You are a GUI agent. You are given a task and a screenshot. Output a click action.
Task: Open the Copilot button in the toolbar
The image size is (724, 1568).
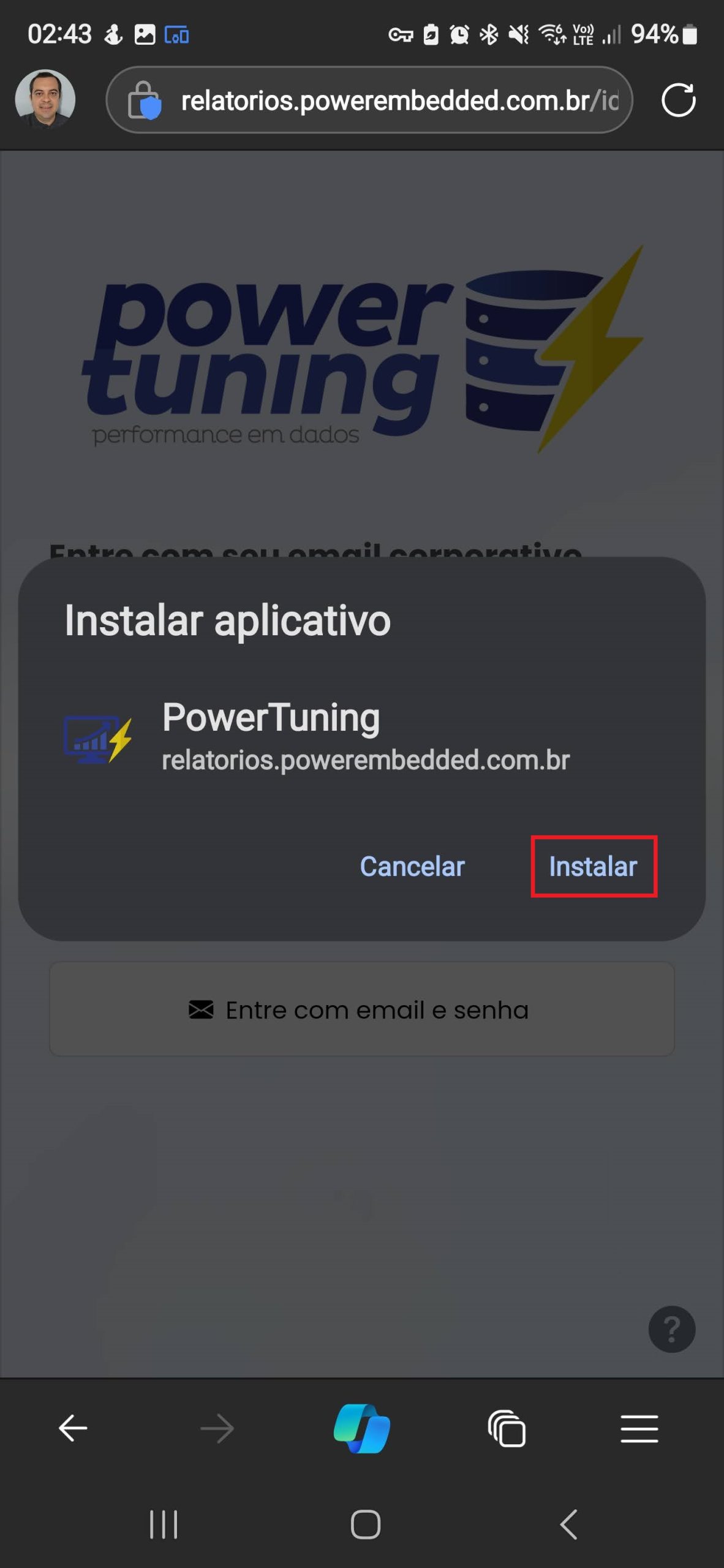pyautogui.click(x=362, y=1428)
